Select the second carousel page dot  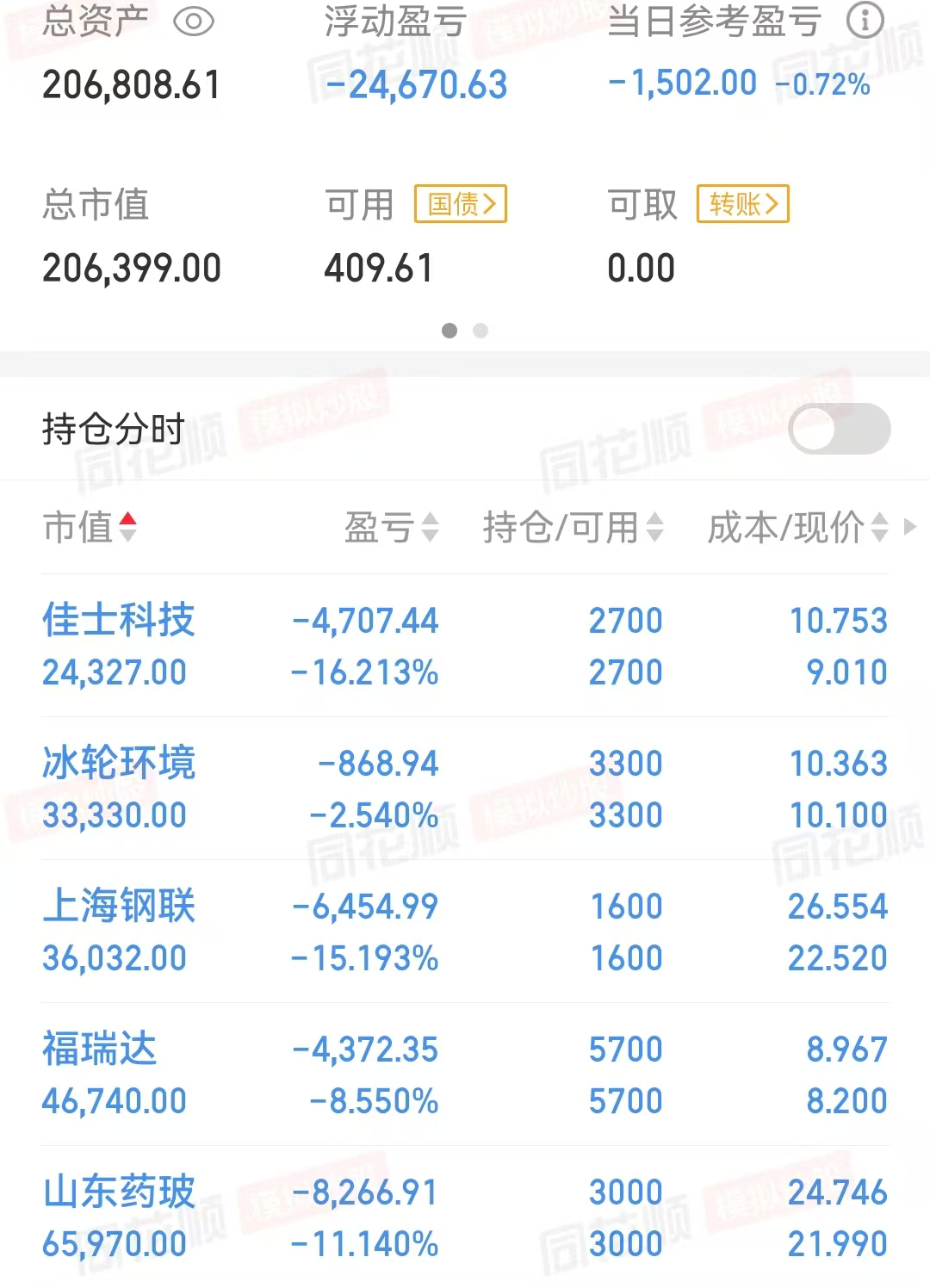pos(480,331)
